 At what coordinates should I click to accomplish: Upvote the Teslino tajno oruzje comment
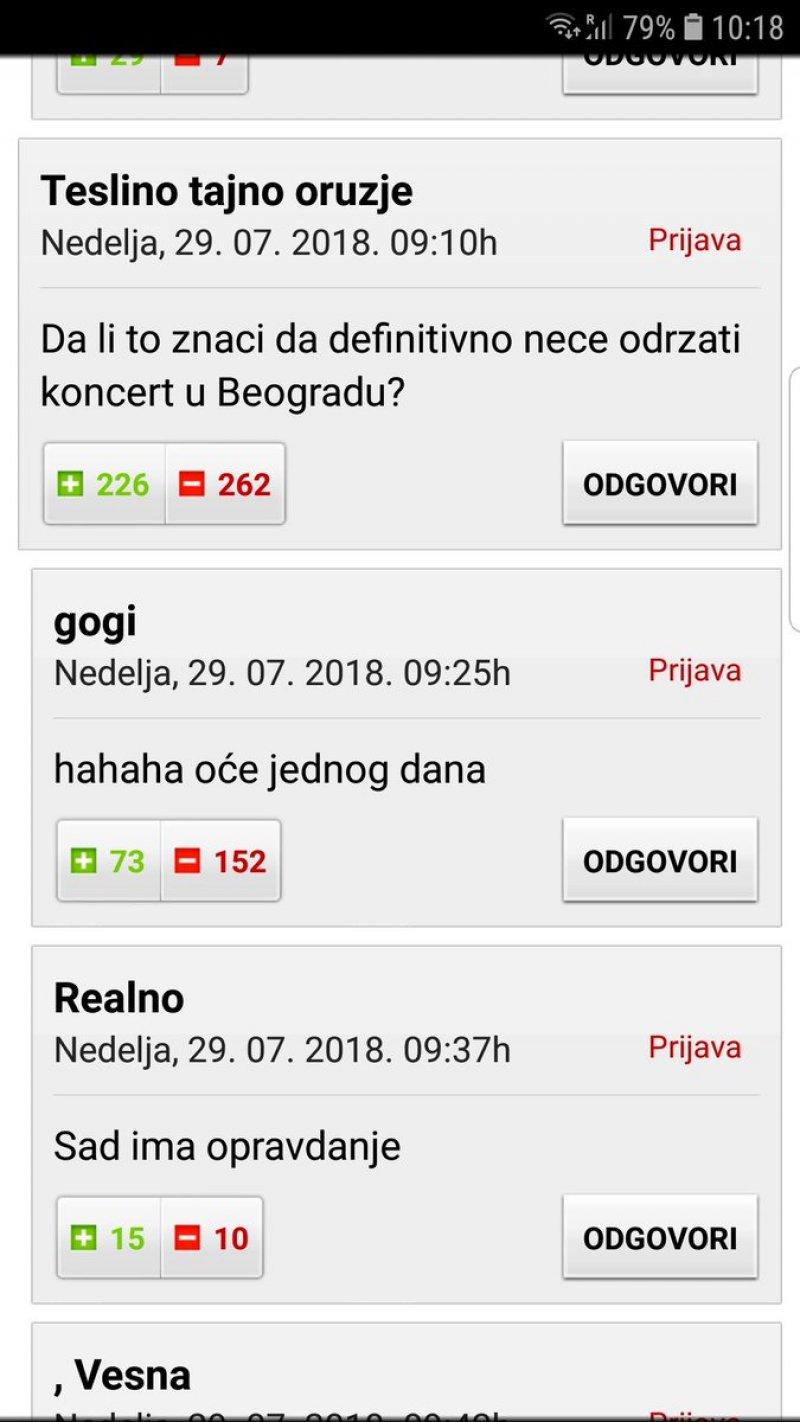pyautogui.click(x=104, y=485)
